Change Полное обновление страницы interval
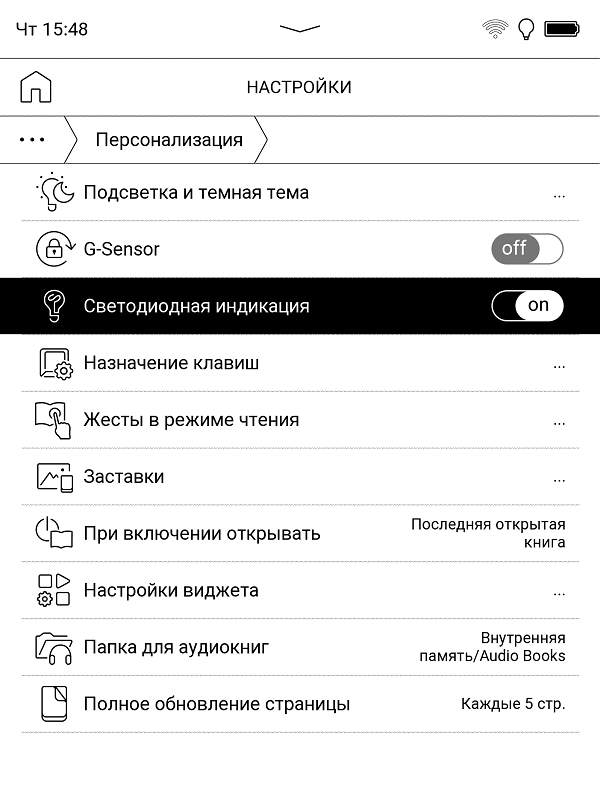This screenshot has width=600, height=800. [x=300, y=704]
